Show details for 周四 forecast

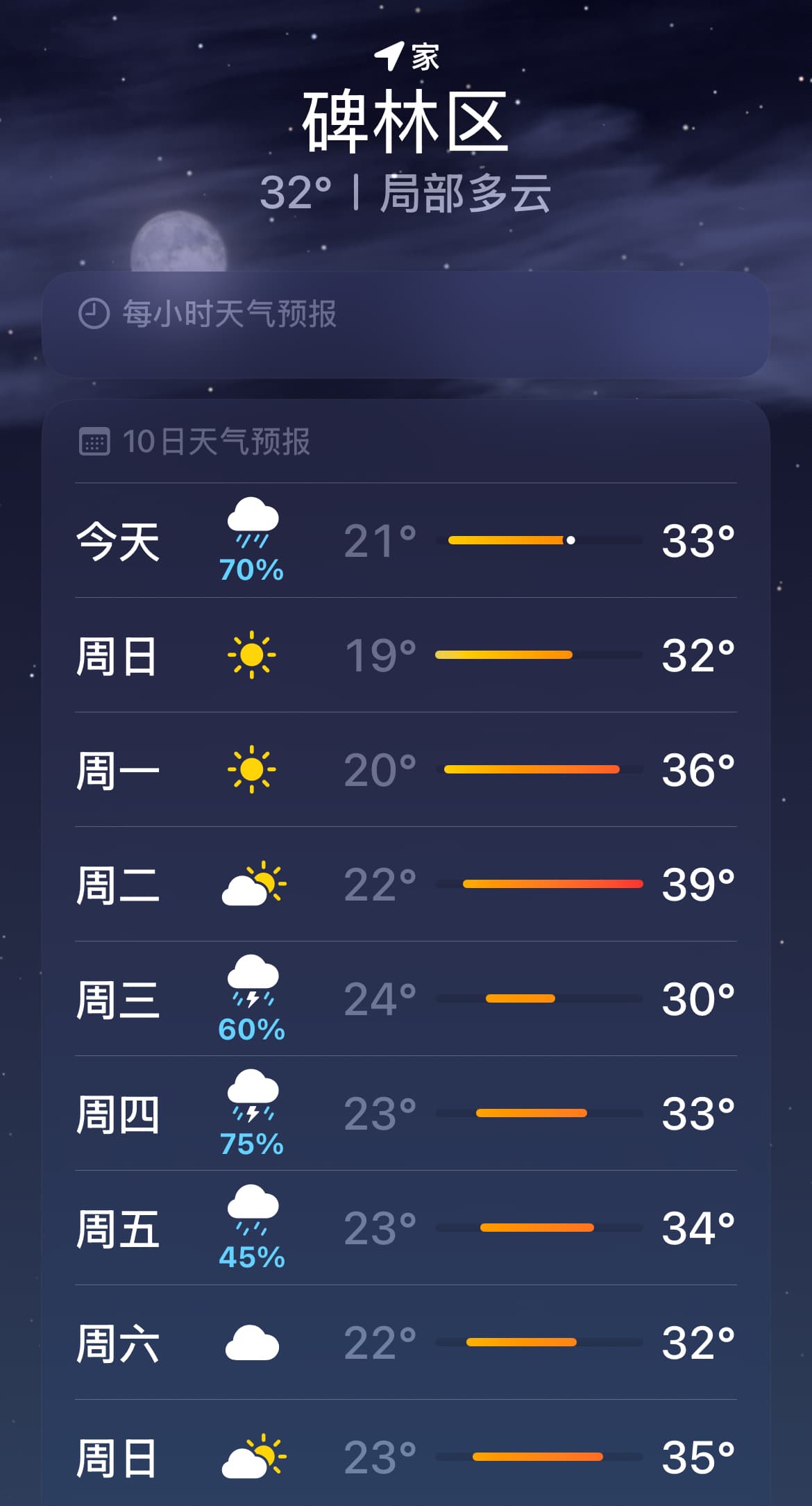[x=406, y=1113]
